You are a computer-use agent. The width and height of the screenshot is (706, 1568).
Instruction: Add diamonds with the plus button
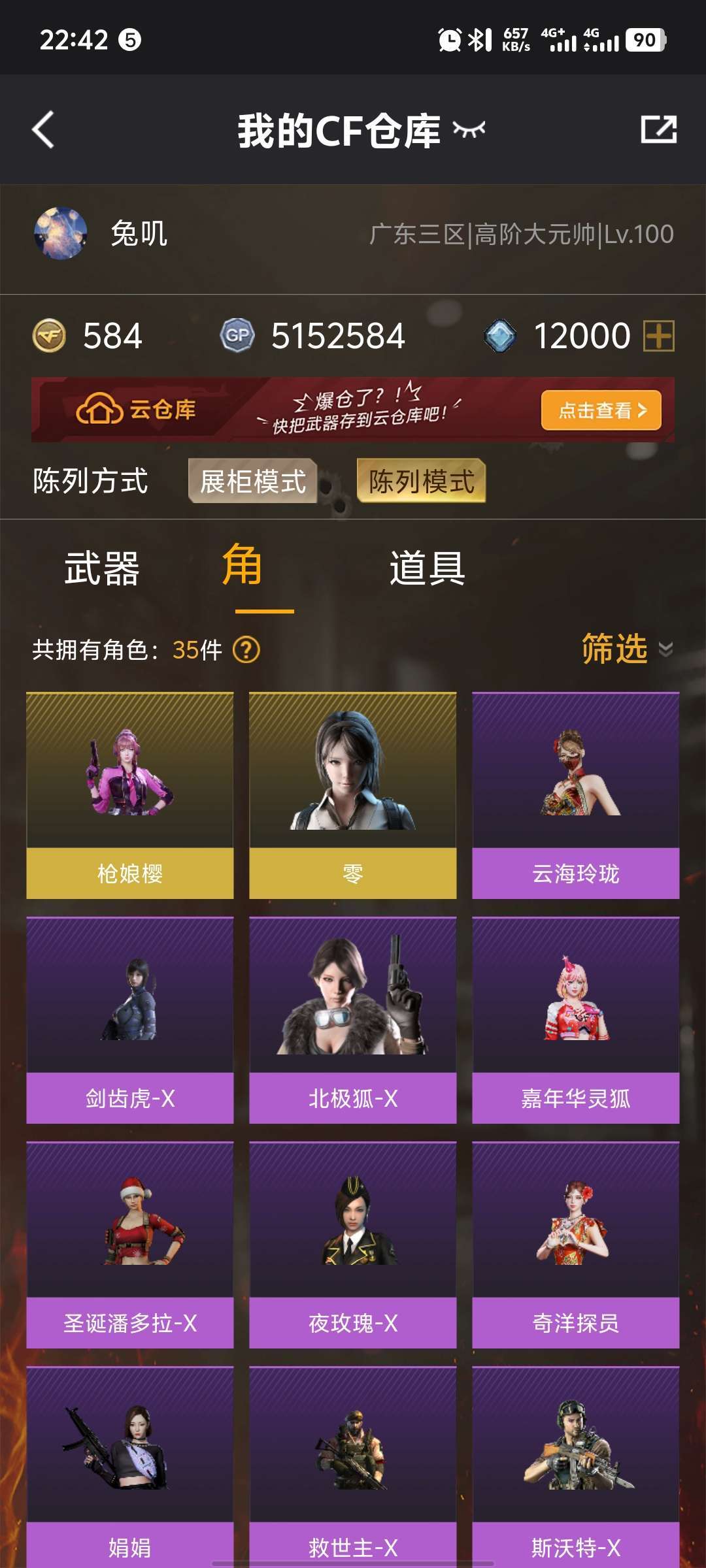[658, 336]
